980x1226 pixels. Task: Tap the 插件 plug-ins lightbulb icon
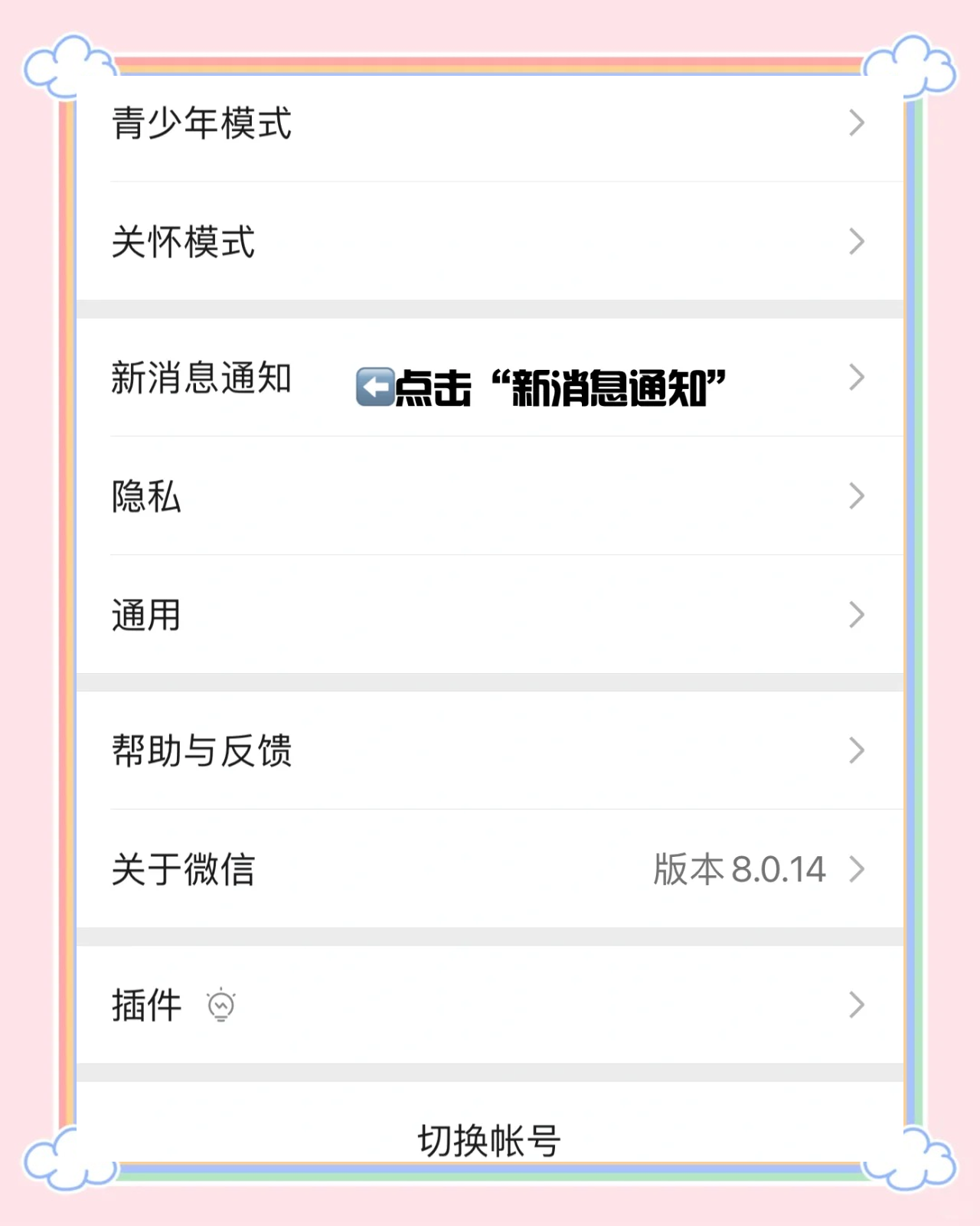pos(221,1004)
